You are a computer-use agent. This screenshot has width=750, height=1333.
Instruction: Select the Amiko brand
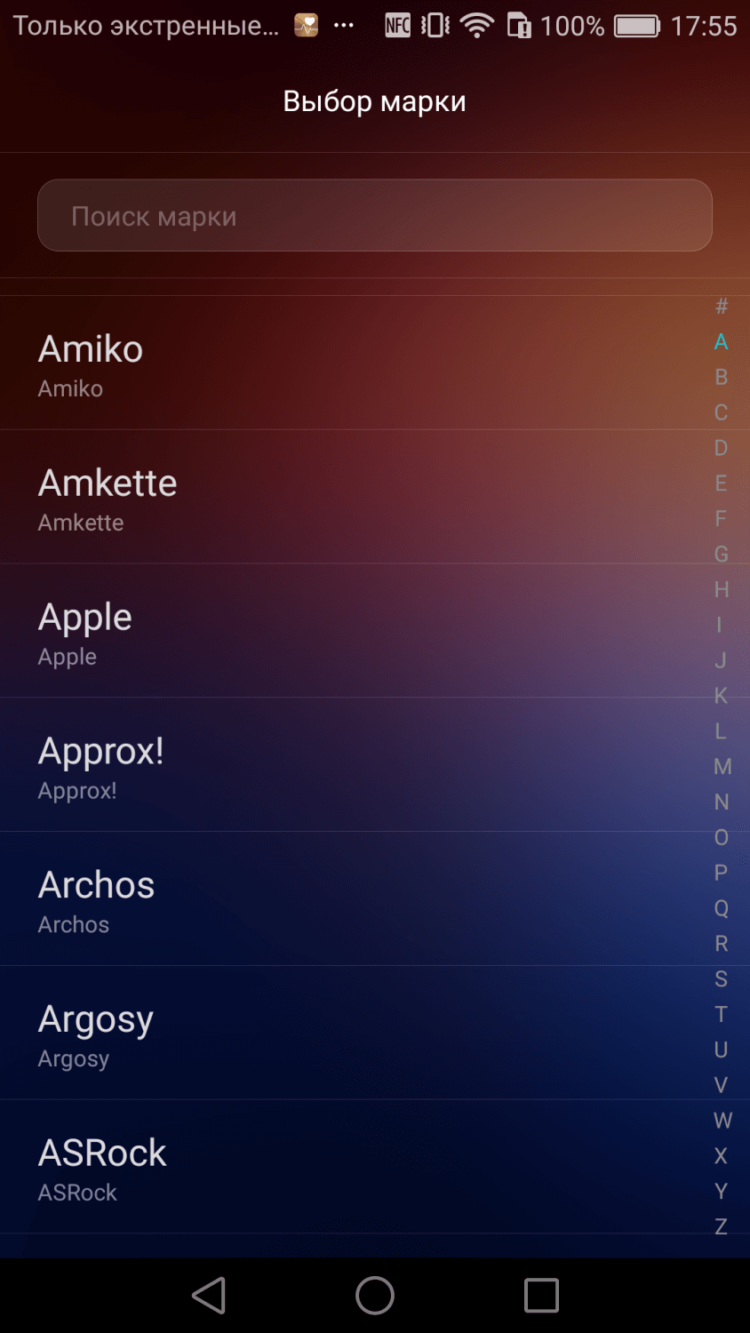[x=340, y=364]
